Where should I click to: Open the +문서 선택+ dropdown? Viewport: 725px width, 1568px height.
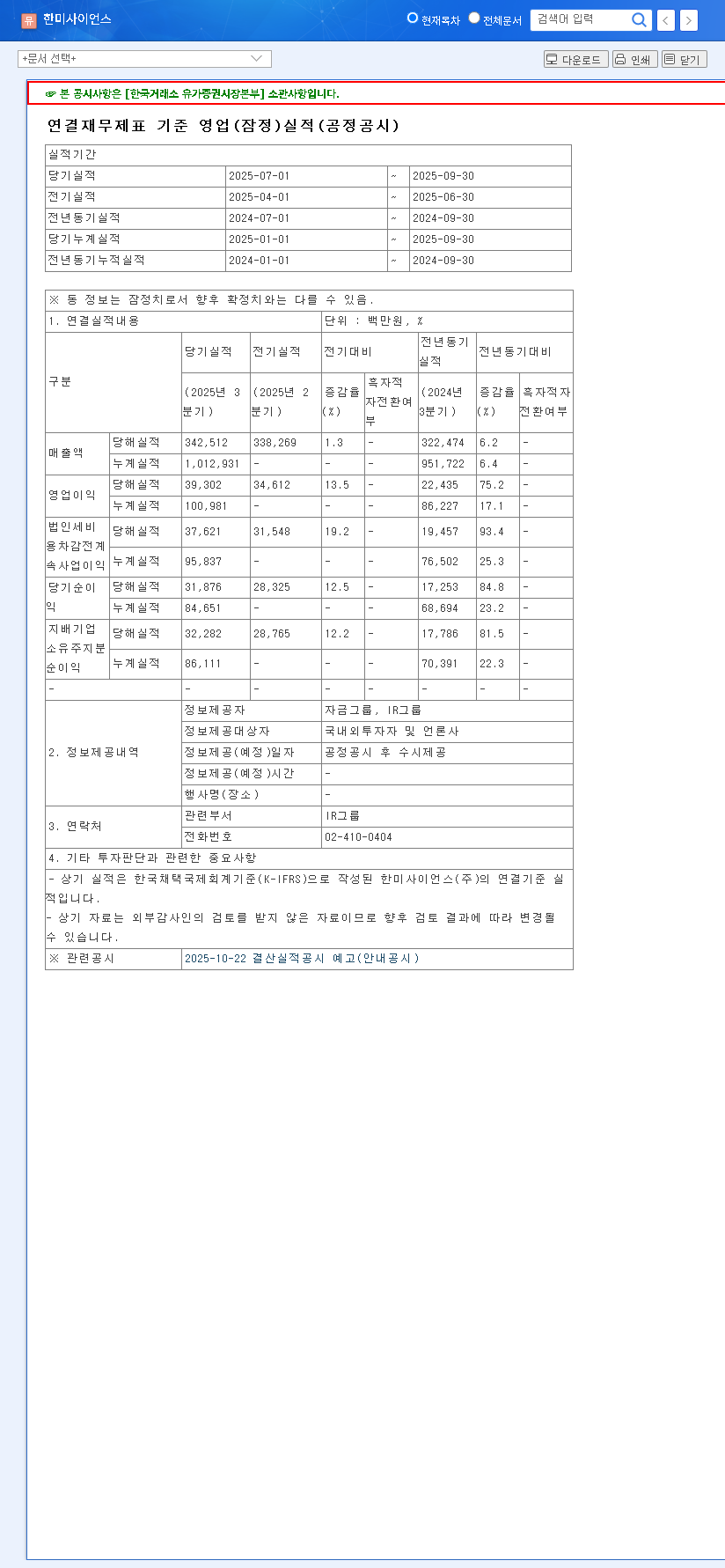[144, 59]
